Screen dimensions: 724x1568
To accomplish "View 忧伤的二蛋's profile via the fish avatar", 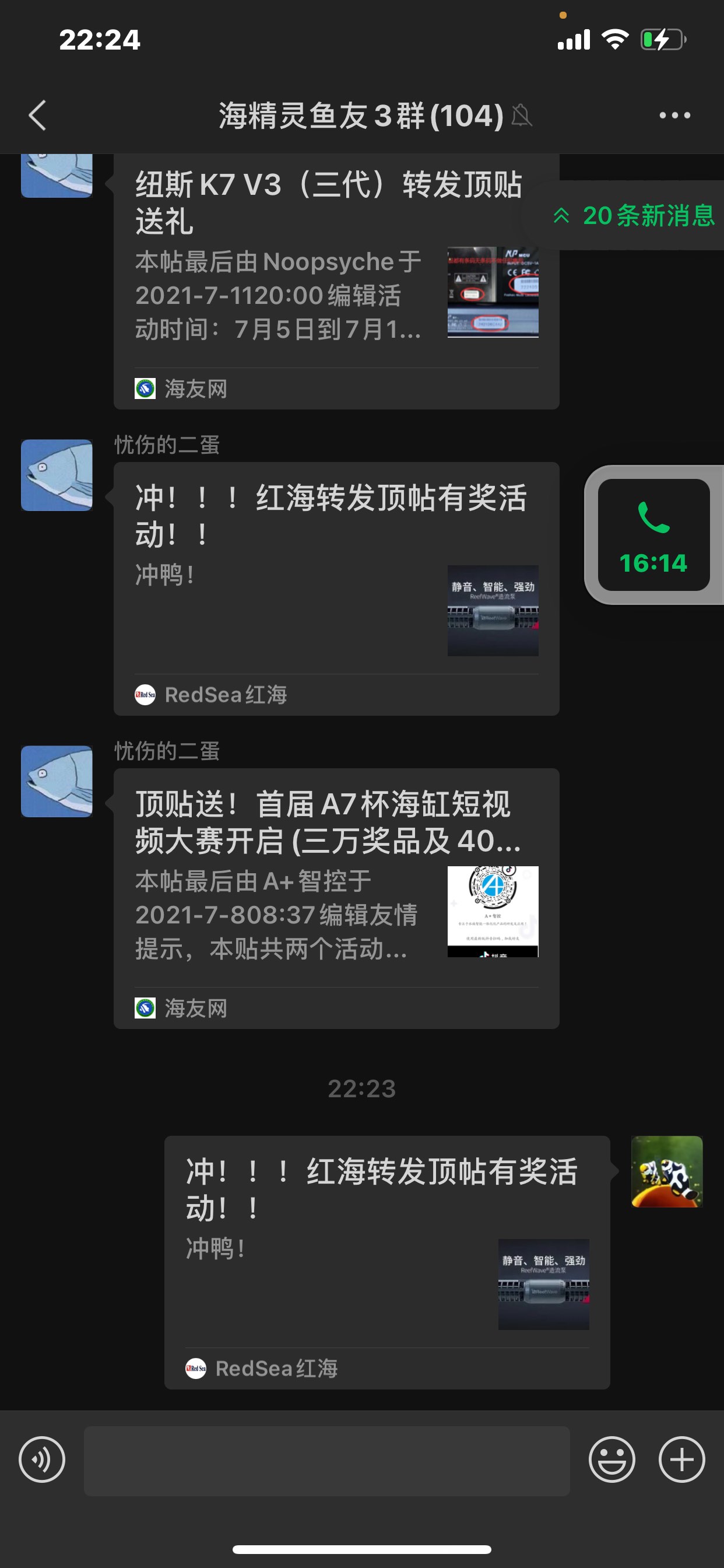I will click(x=57, y=475).
